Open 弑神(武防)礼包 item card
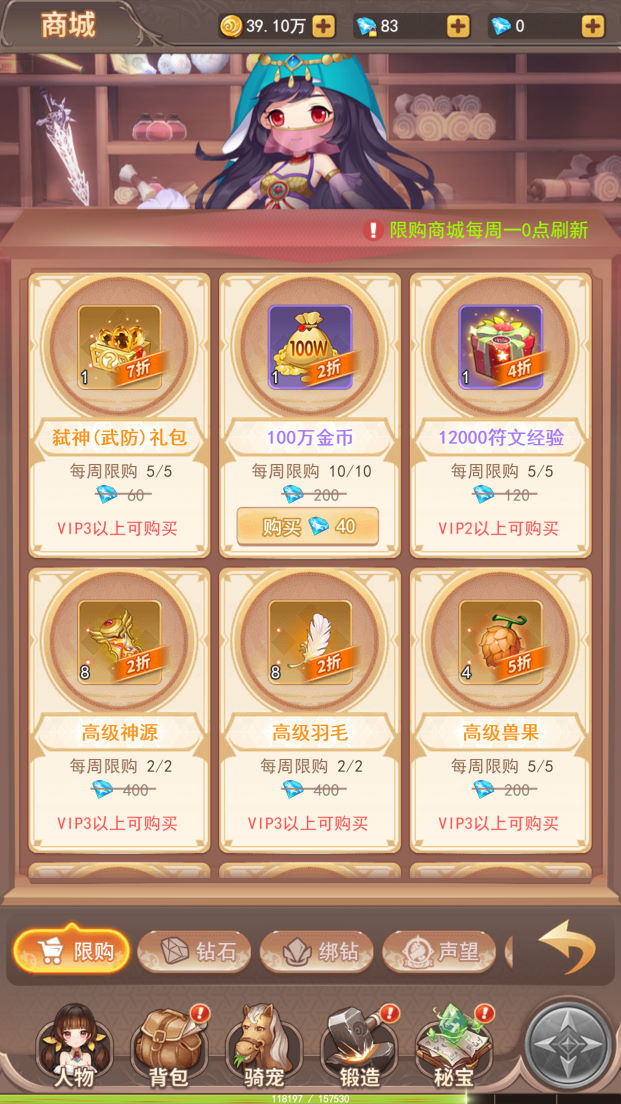 (x=120, y=347)
